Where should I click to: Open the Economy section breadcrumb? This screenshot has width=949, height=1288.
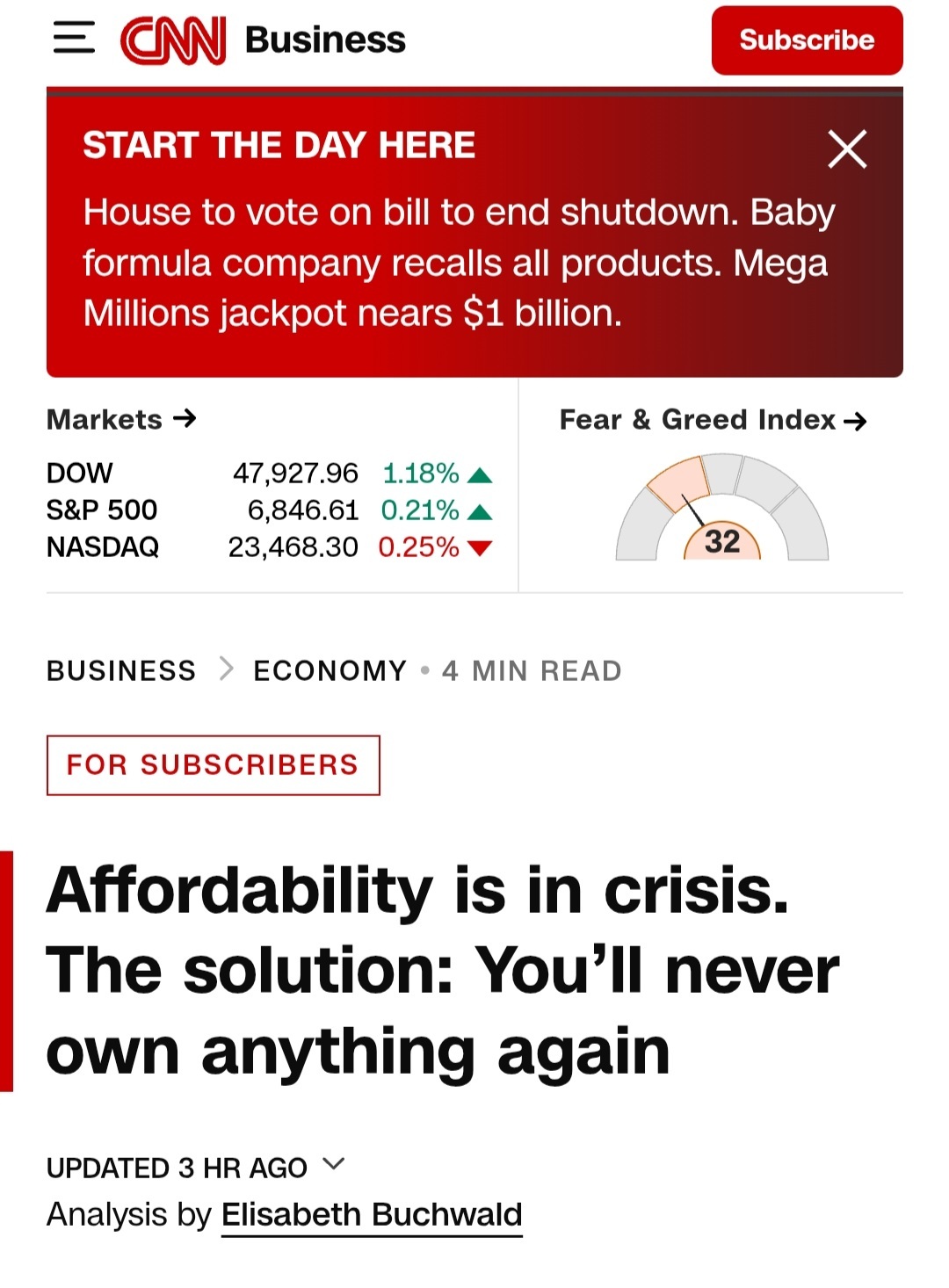(330, 670)
